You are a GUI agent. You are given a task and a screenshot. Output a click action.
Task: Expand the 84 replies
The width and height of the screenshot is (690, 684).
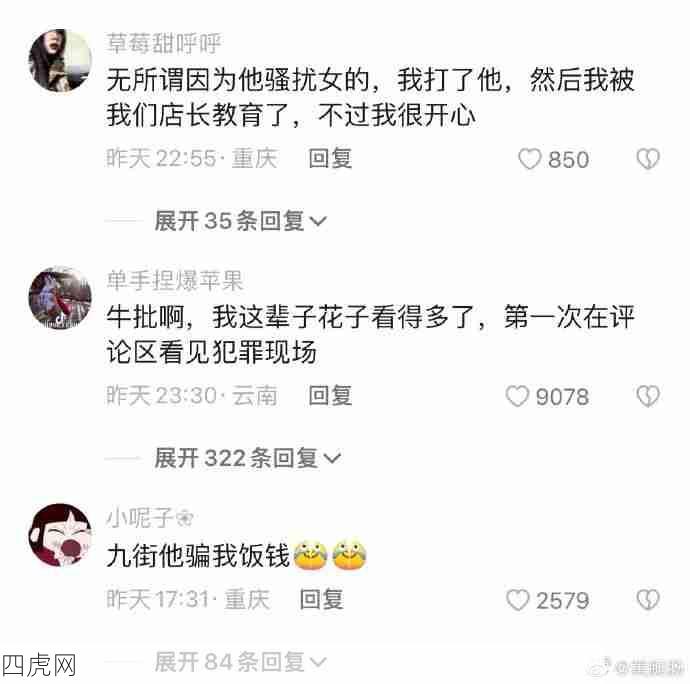[240, 661]
